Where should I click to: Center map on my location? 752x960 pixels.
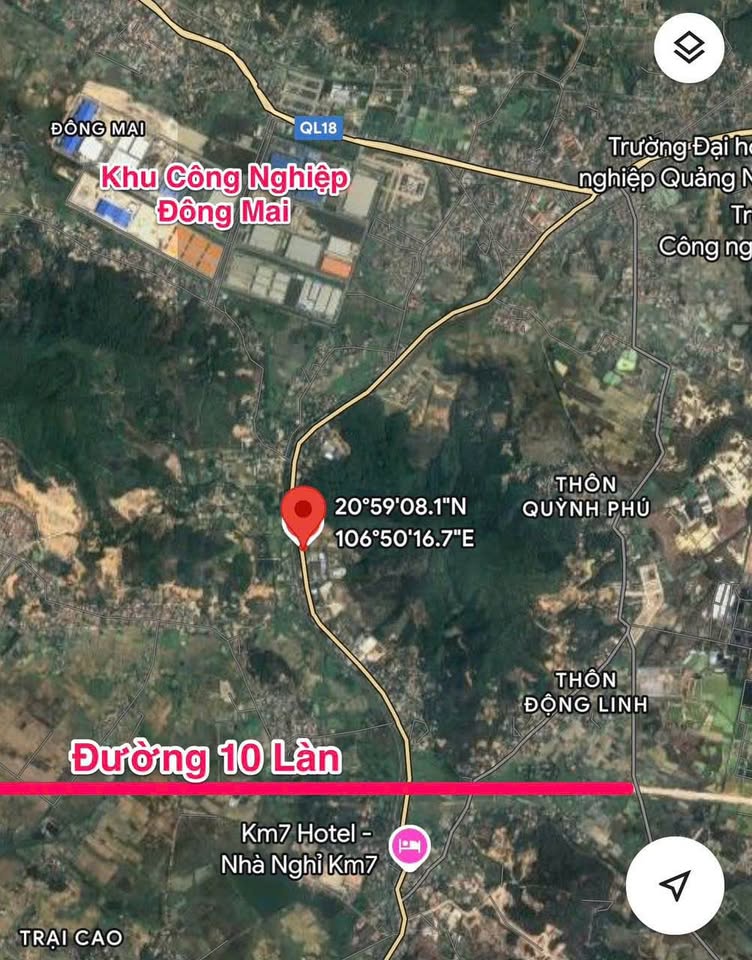pyautogui.click(x=675, y=885)
